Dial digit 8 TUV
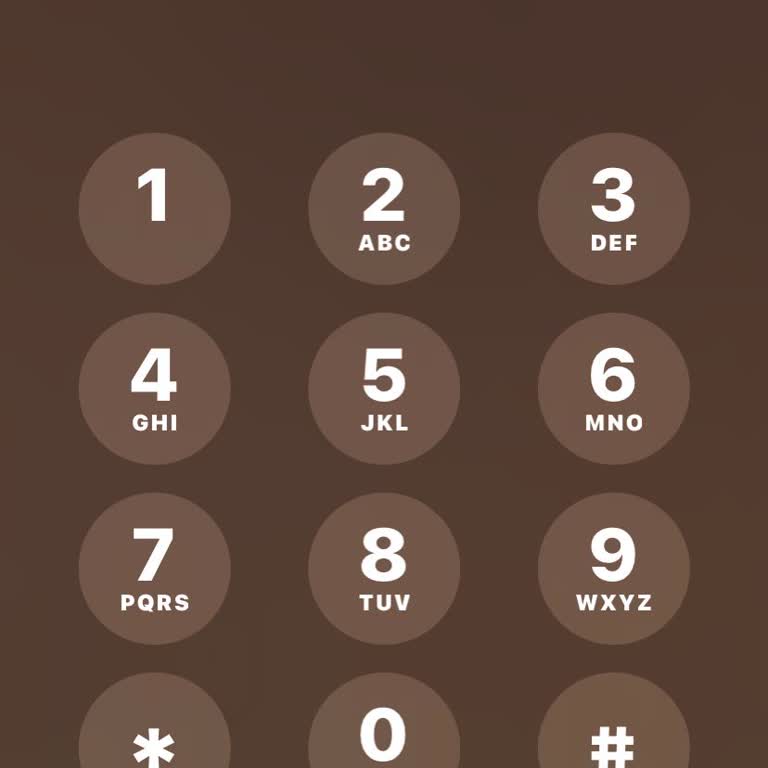 (x=384, y=568)
